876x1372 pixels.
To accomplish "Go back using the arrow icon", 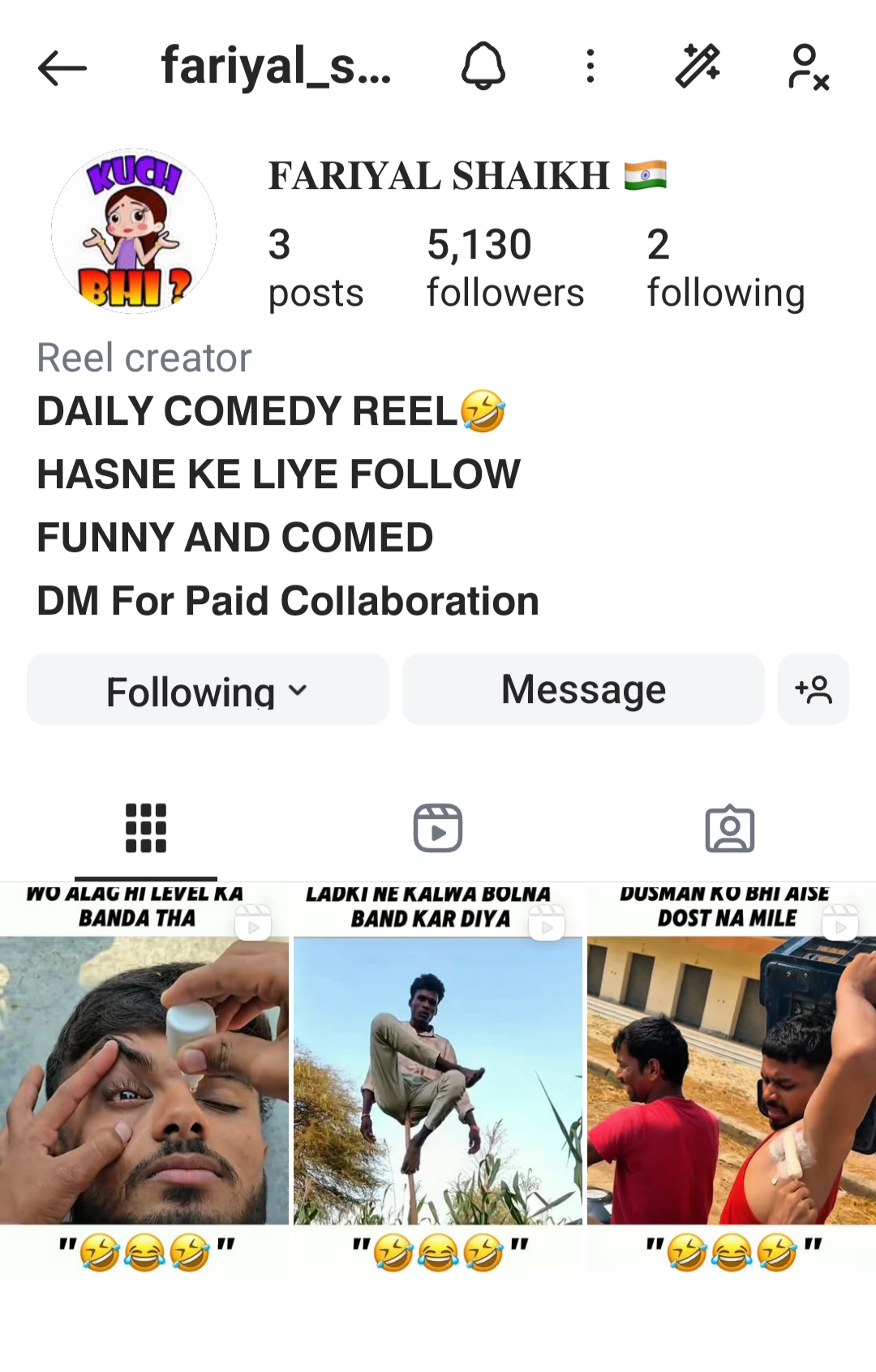I will (62, 67).
